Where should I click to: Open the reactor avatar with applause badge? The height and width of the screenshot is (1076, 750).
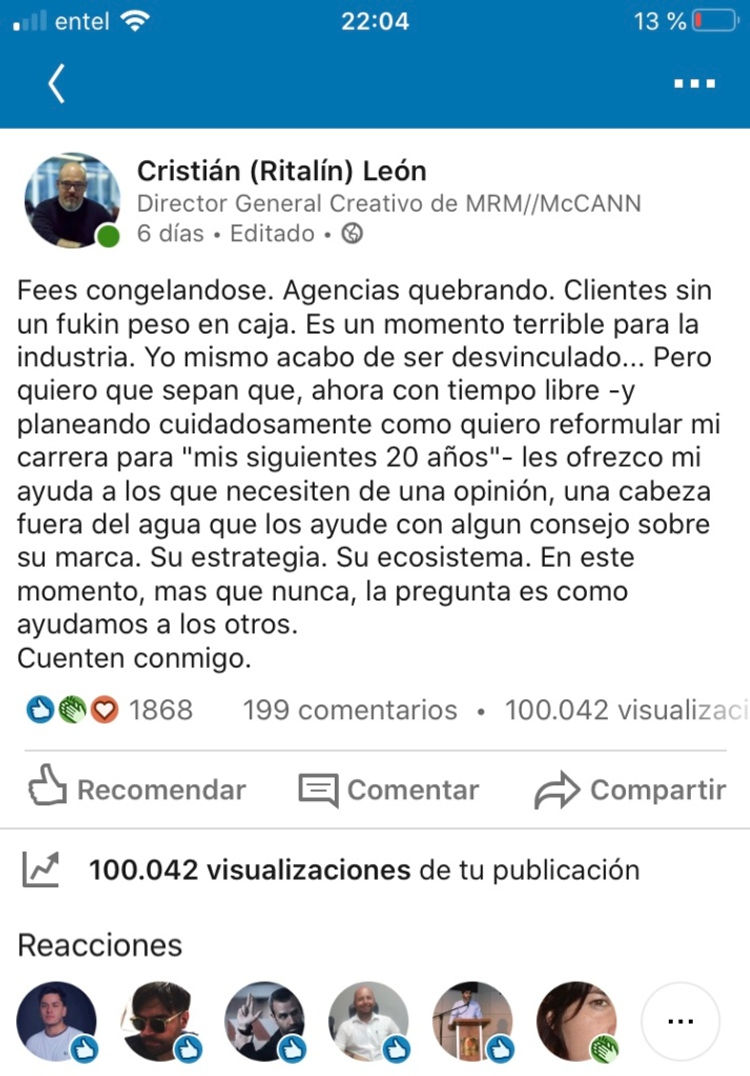coord(577,1021)
